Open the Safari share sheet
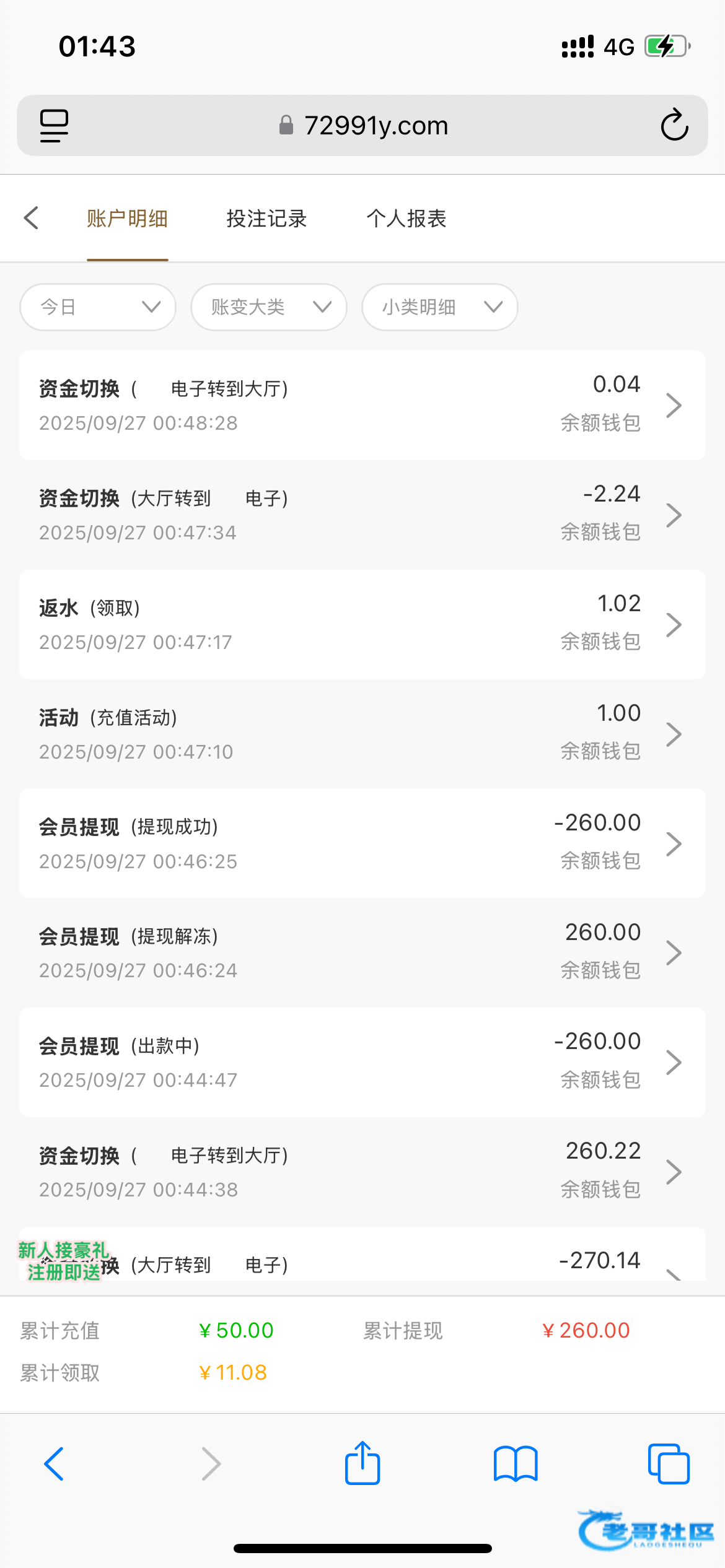Image resolution: width=725 pixels, height=1568 pixels. (362, 1464)
